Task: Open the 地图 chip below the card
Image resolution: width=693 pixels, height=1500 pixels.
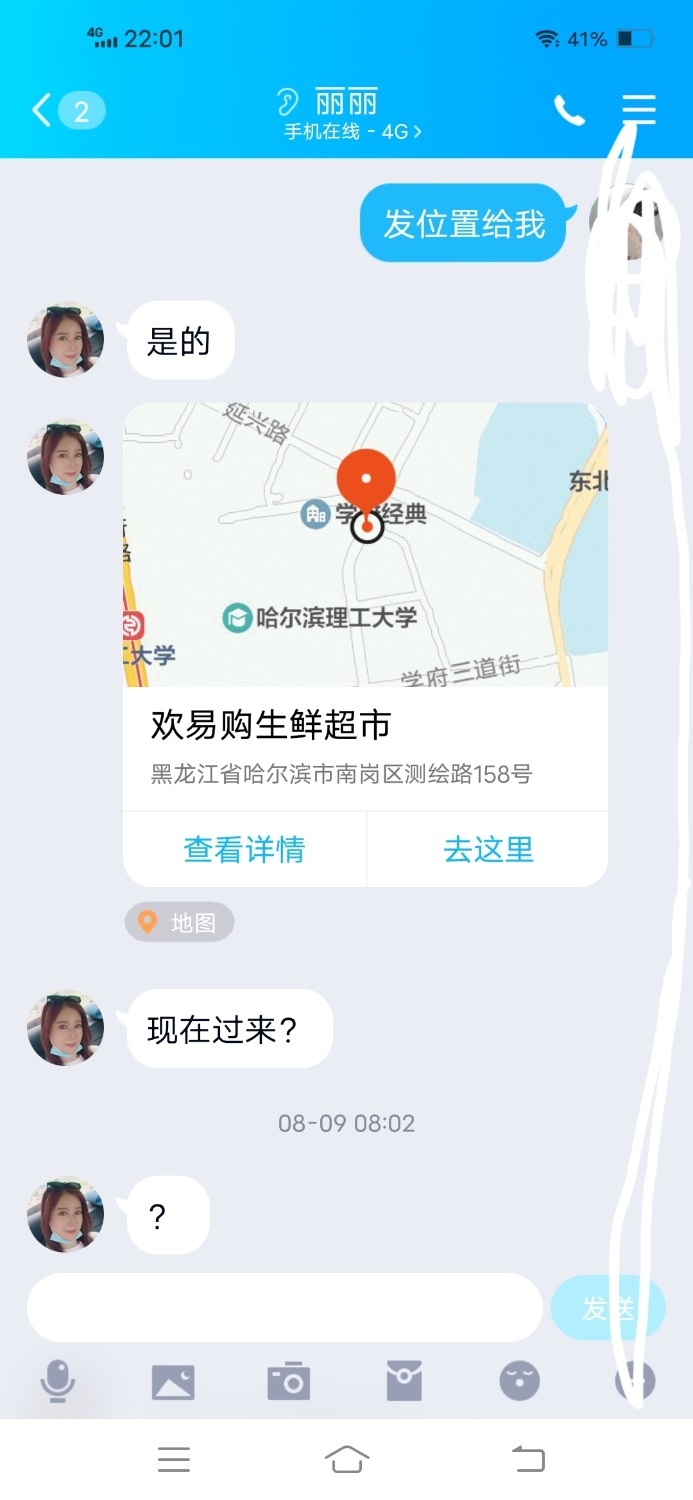Action: [x=180, y=922]
